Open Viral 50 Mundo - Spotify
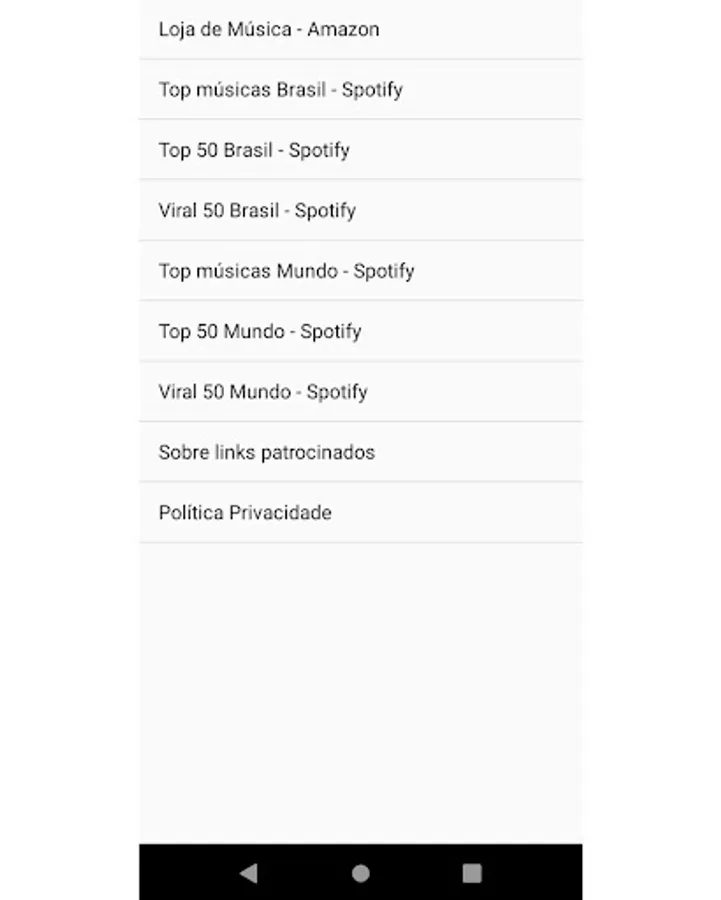 (263, 392)
